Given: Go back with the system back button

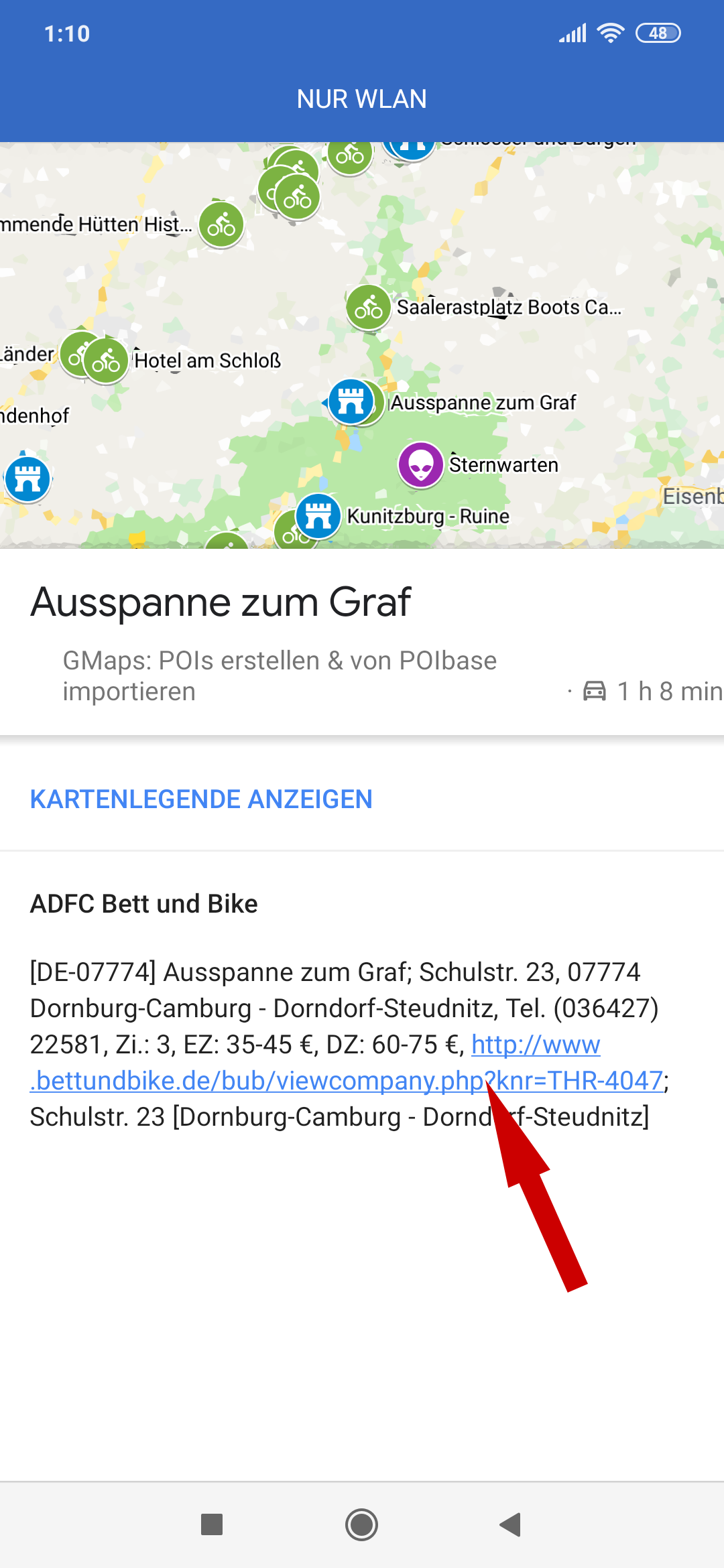Looking at the screenshot, I should 511,1524.
